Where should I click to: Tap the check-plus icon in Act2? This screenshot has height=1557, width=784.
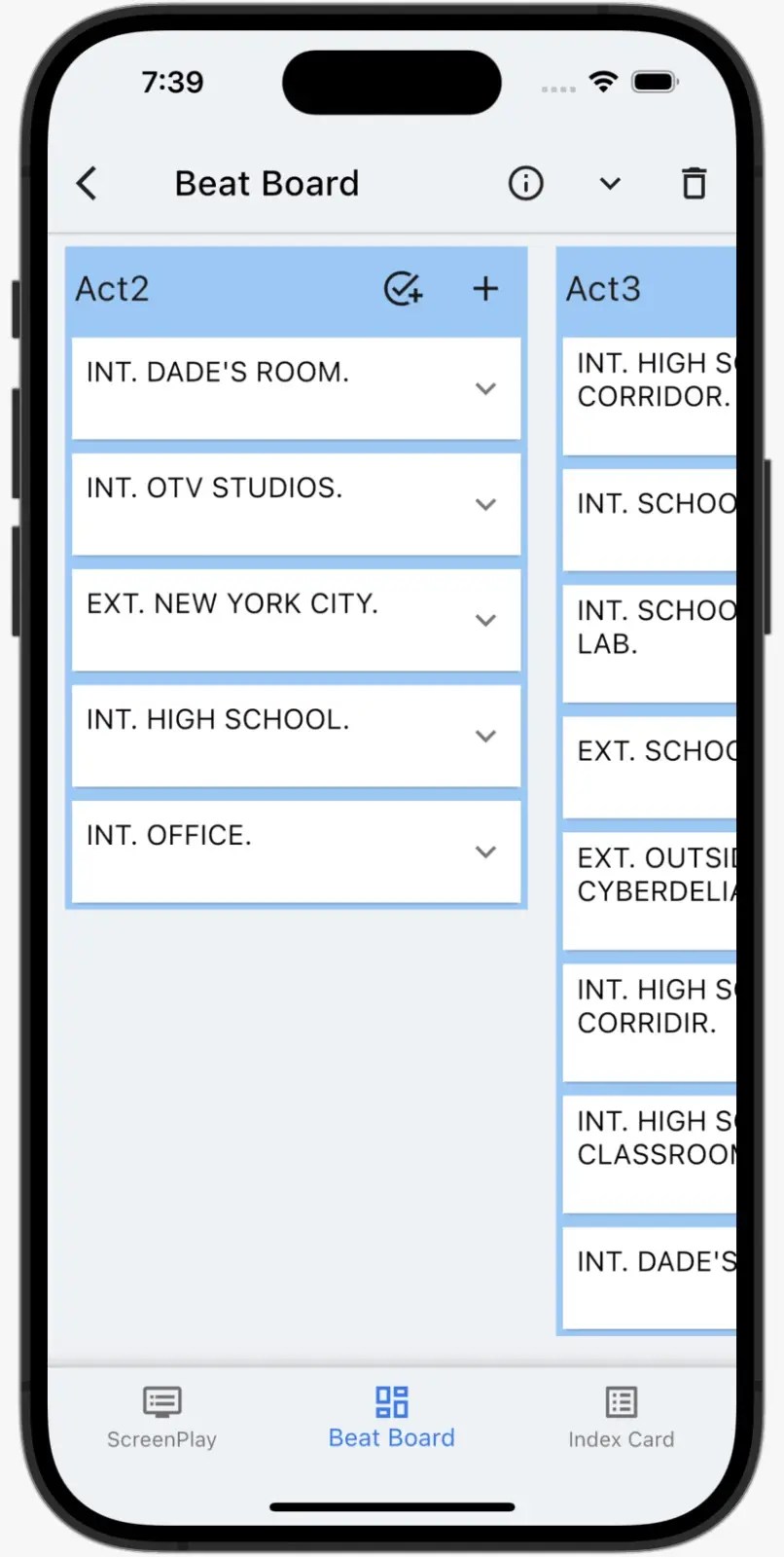click(x=403, y=289)
